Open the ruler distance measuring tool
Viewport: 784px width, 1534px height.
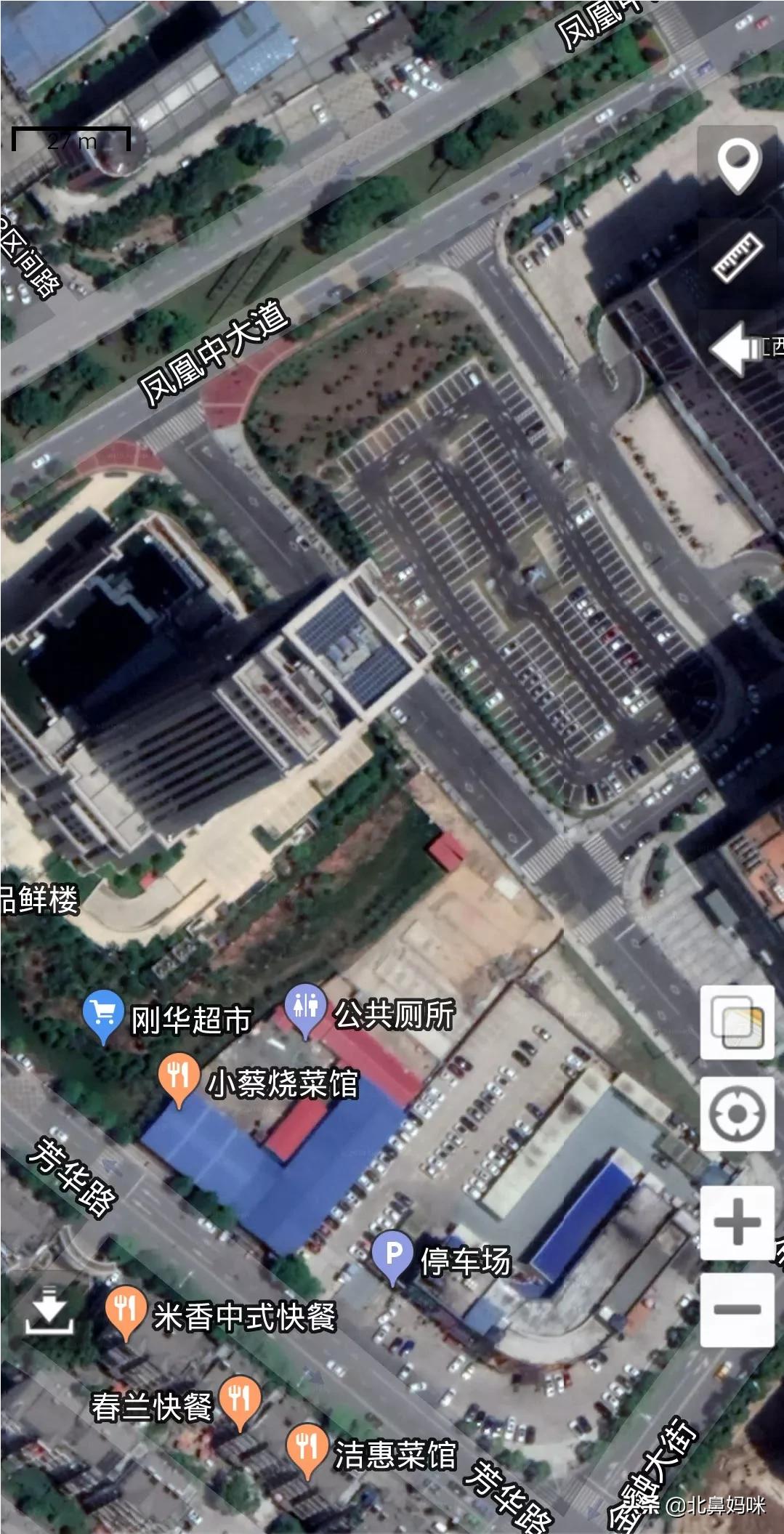(x=738, y=257)
